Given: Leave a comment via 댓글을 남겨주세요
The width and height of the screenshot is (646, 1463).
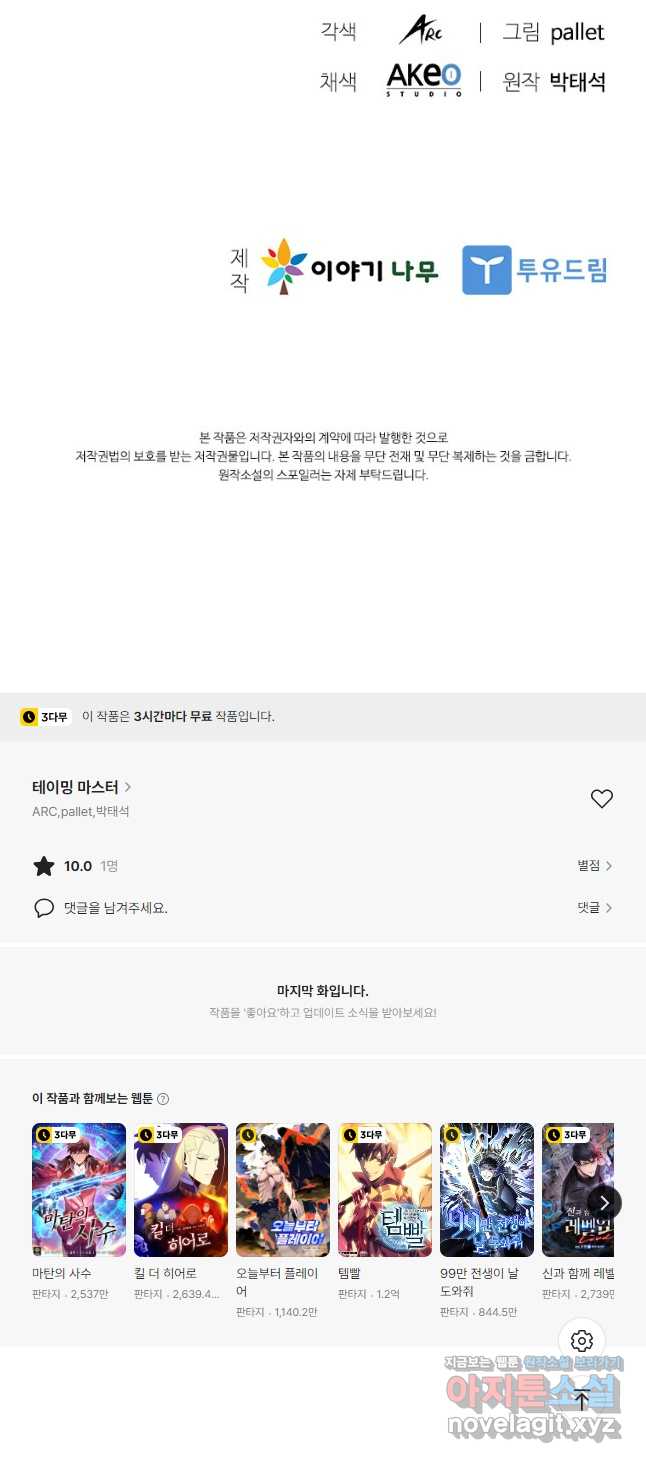Looking at the screenshot, I should [x=115, y=908].
